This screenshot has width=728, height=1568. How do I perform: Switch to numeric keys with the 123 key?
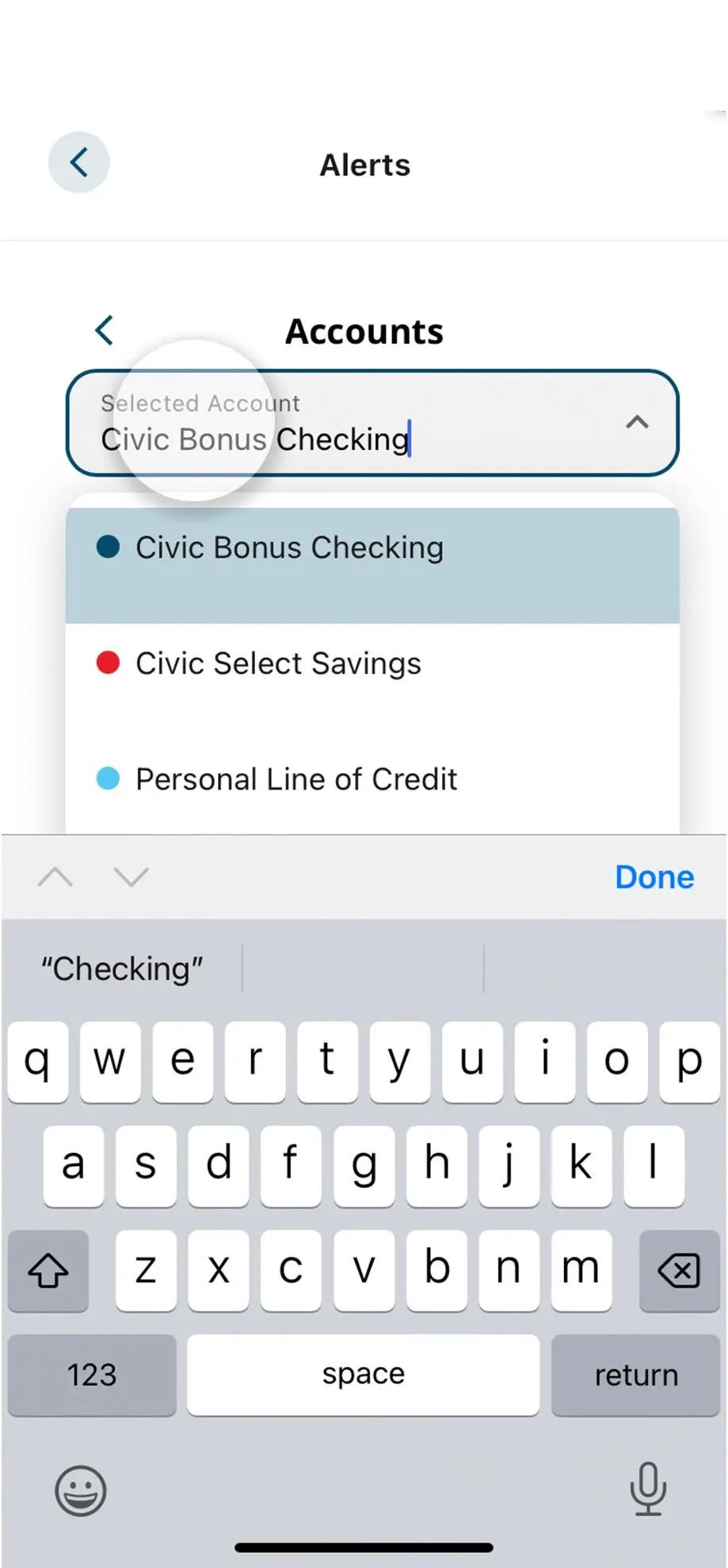(91, 1375)
